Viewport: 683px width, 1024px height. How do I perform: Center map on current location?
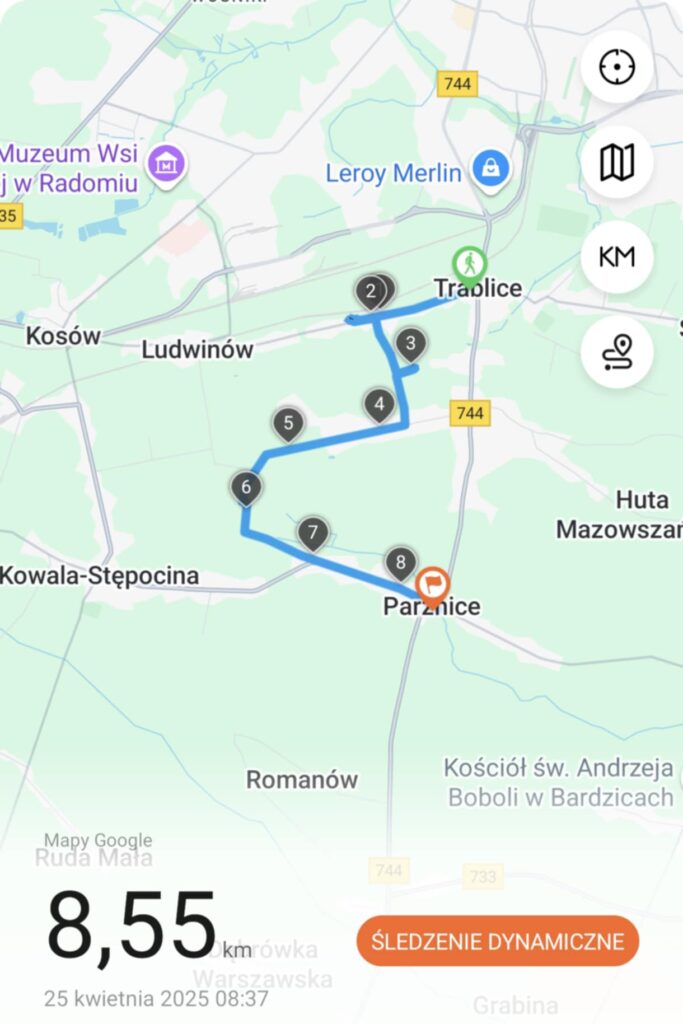[x=617, y=67]
